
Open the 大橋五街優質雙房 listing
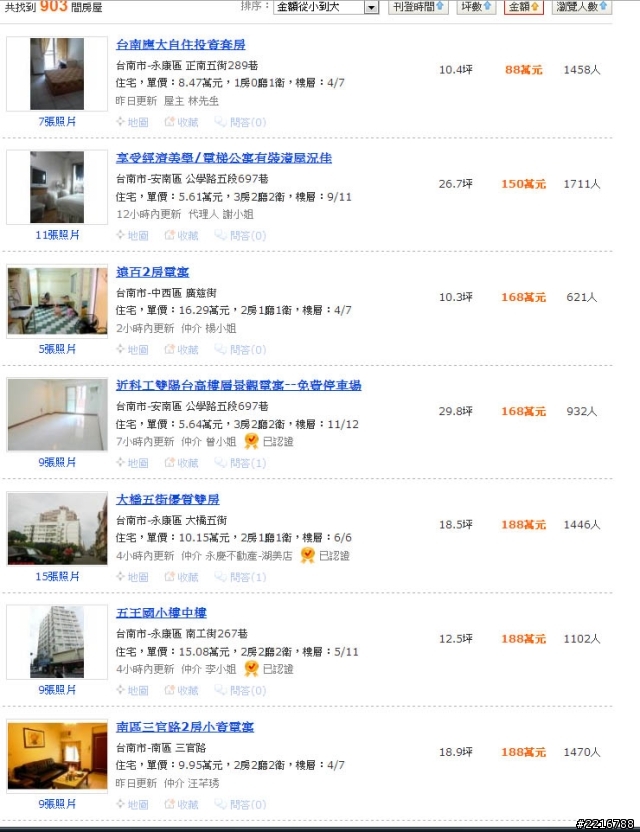coord(167,499)
